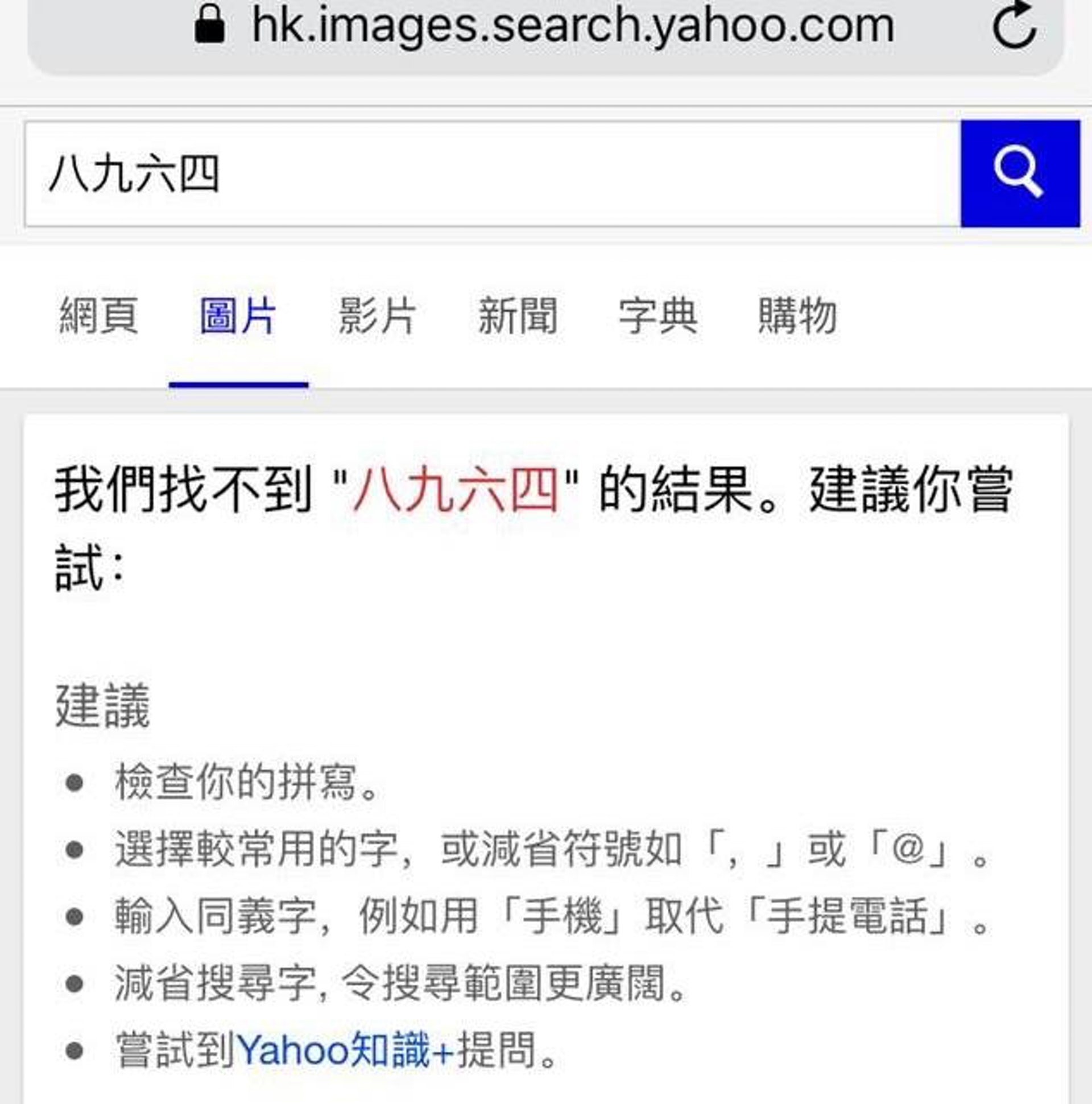Select the 圖片 tab
The width and height of the screenshot is (1092, 1104).
[238, 316]
